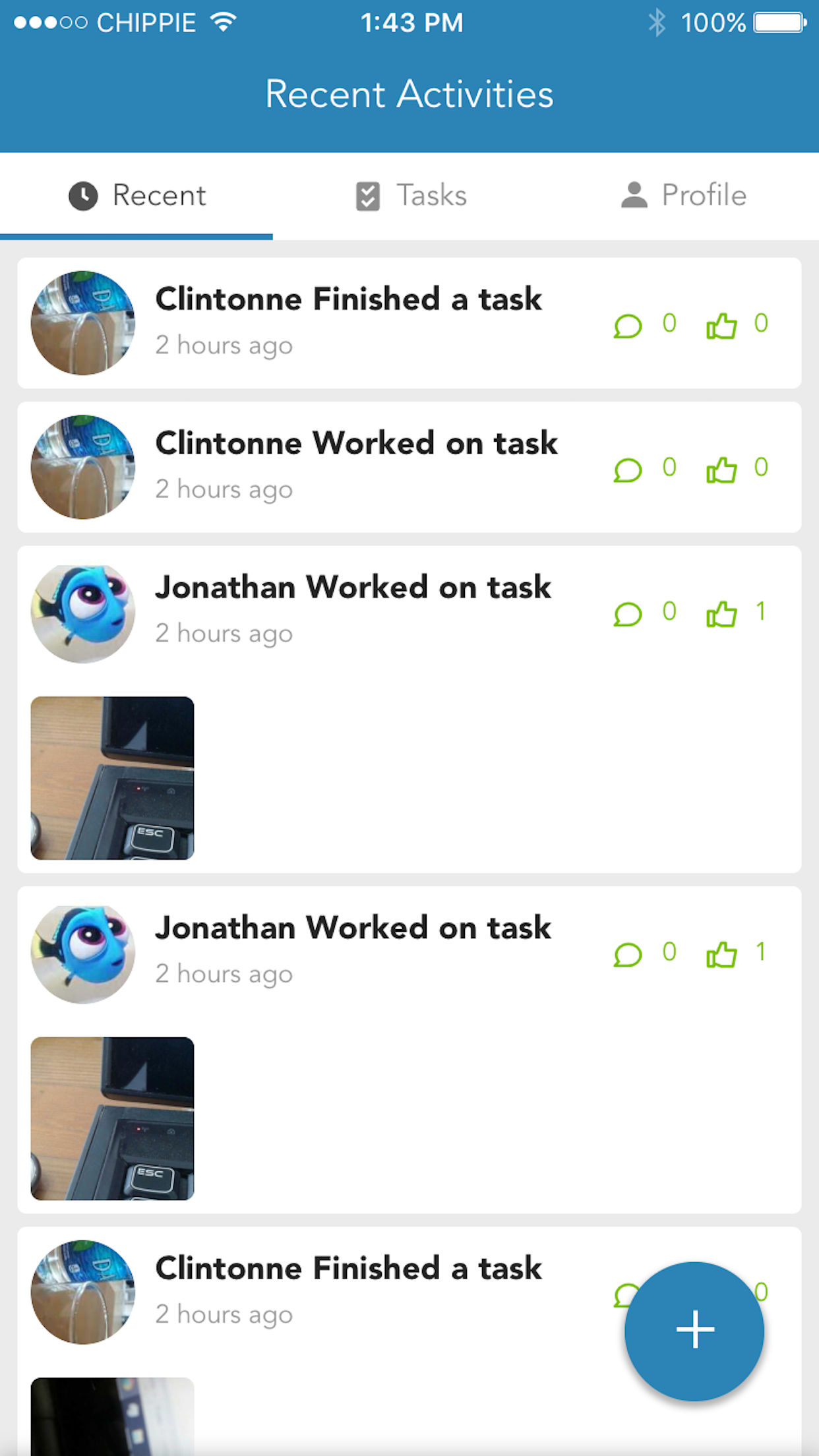View Clintonne's avatar on Worked on task card
This screenshot has height=1456, width=819.
[83, 467]
